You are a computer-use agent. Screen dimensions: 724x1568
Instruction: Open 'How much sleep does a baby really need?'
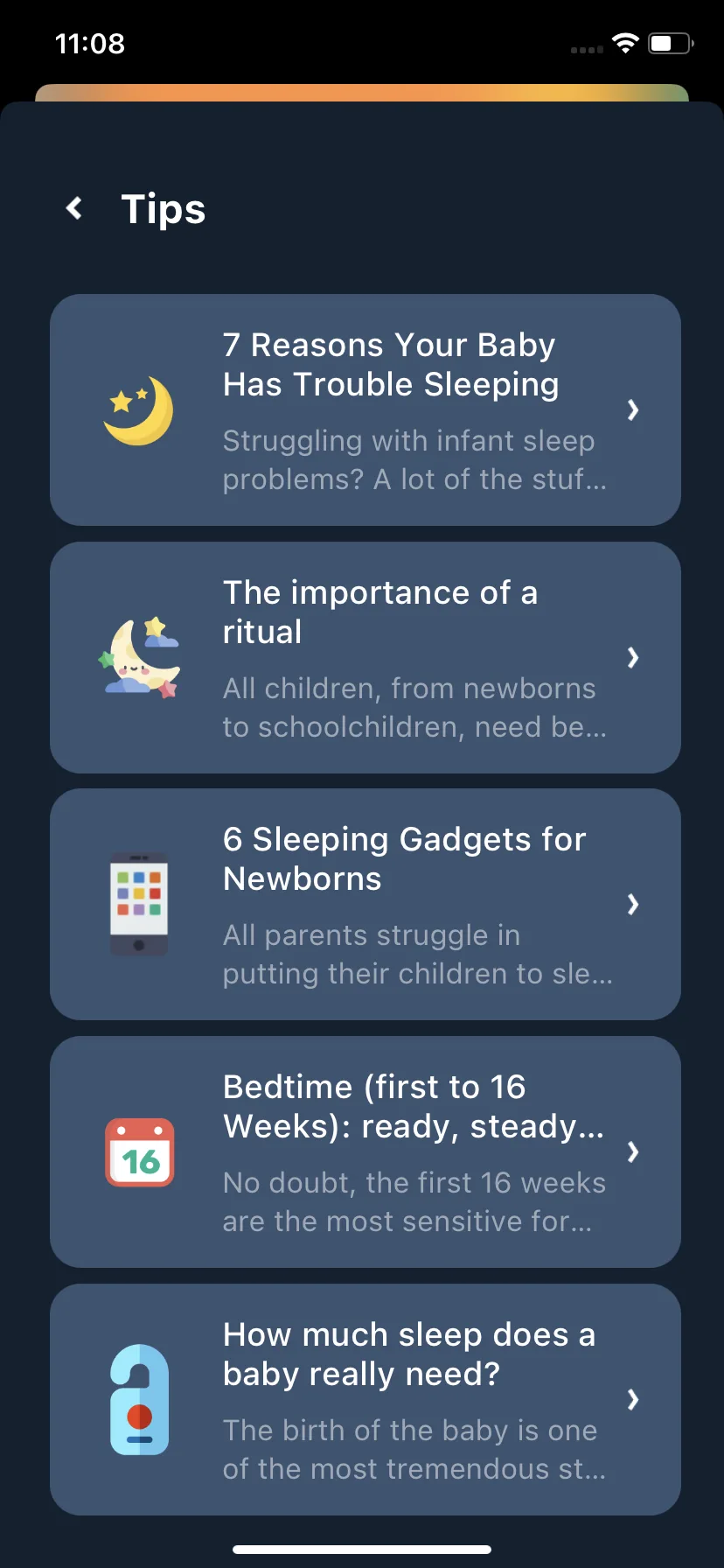coord(365,1399)
